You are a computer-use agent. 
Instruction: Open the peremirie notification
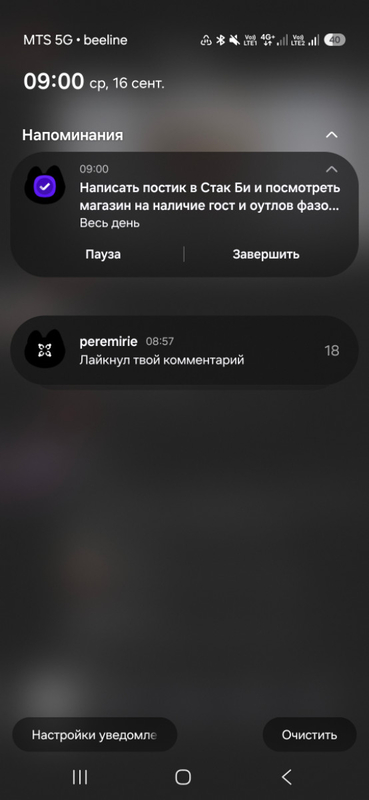point(184,351)
